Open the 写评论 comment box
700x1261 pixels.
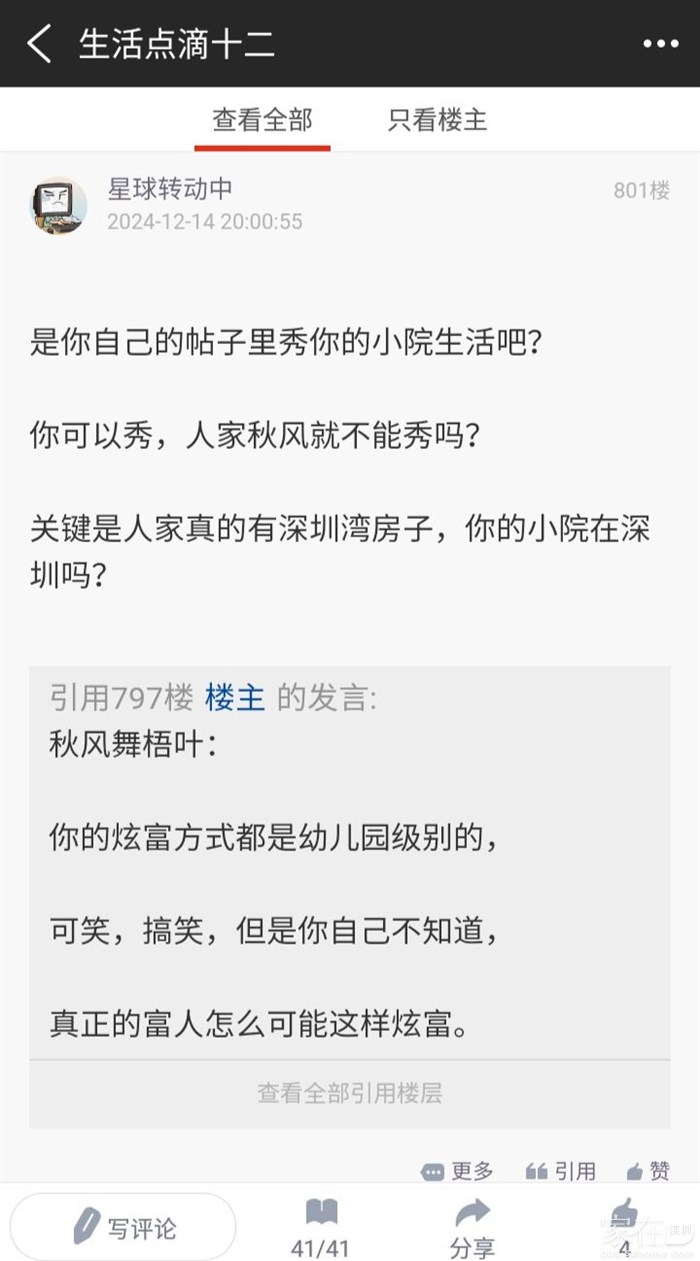coord(123,1228)
